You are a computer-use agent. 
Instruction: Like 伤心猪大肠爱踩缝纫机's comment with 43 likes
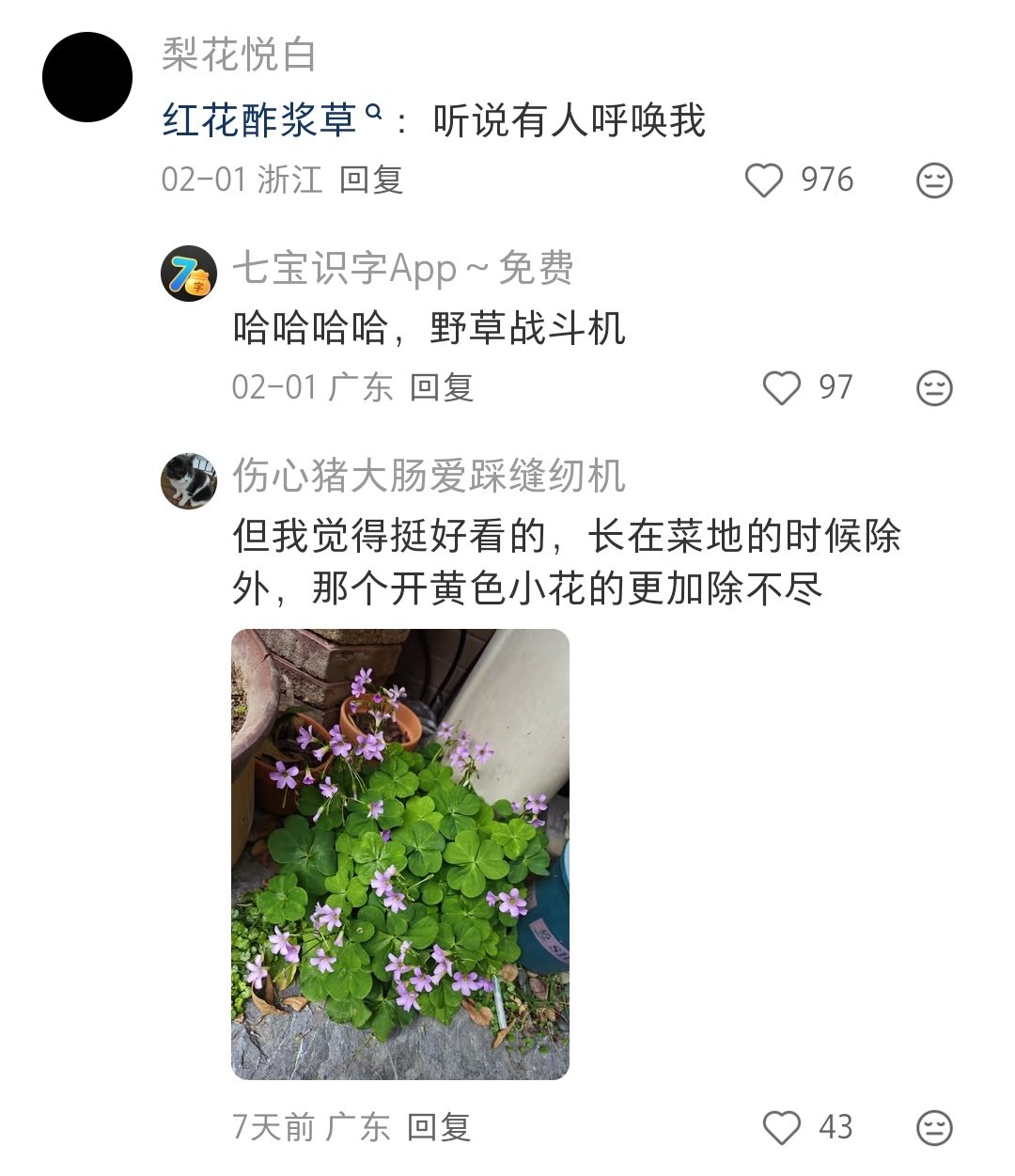(x=781, y=1128)
